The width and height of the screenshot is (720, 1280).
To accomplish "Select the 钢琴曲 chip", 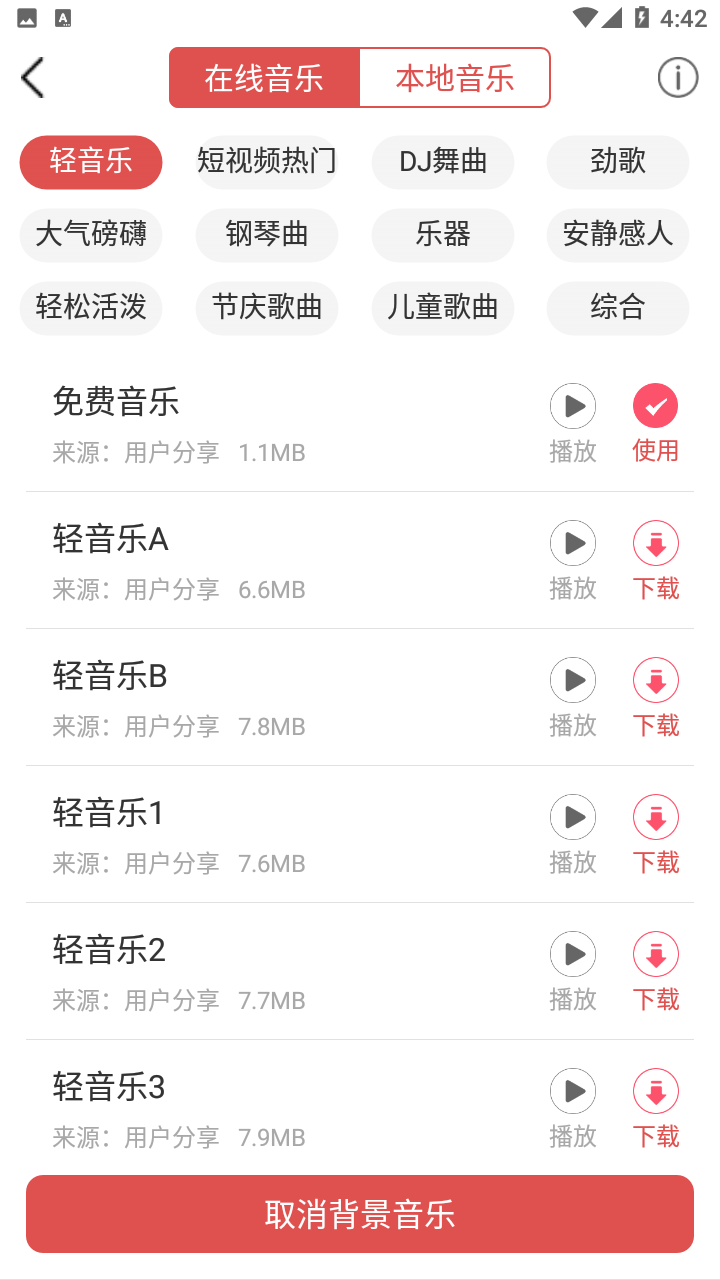I will [267, 235].
